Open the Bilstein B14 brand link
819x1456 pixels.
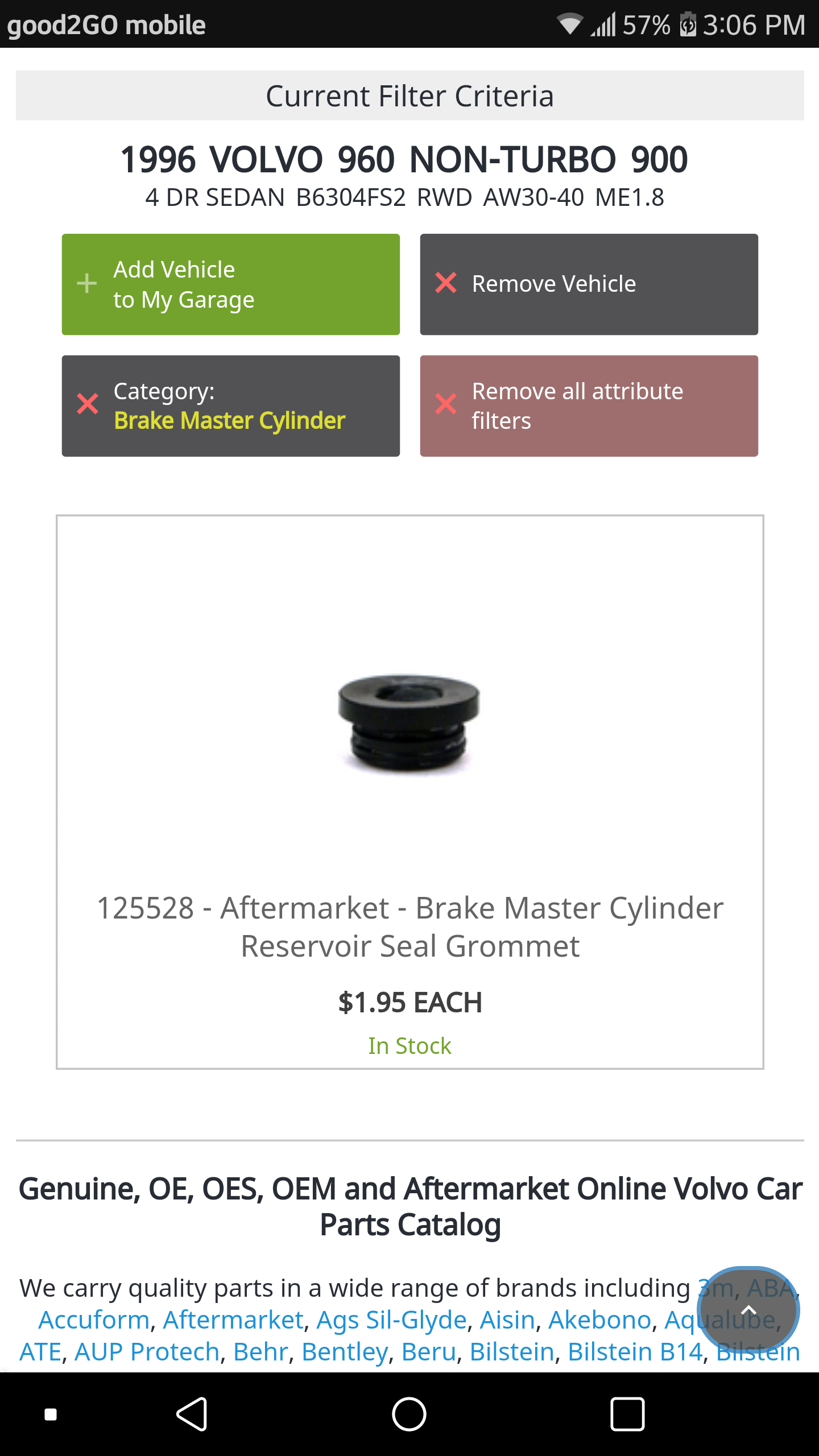[635, 1351]
